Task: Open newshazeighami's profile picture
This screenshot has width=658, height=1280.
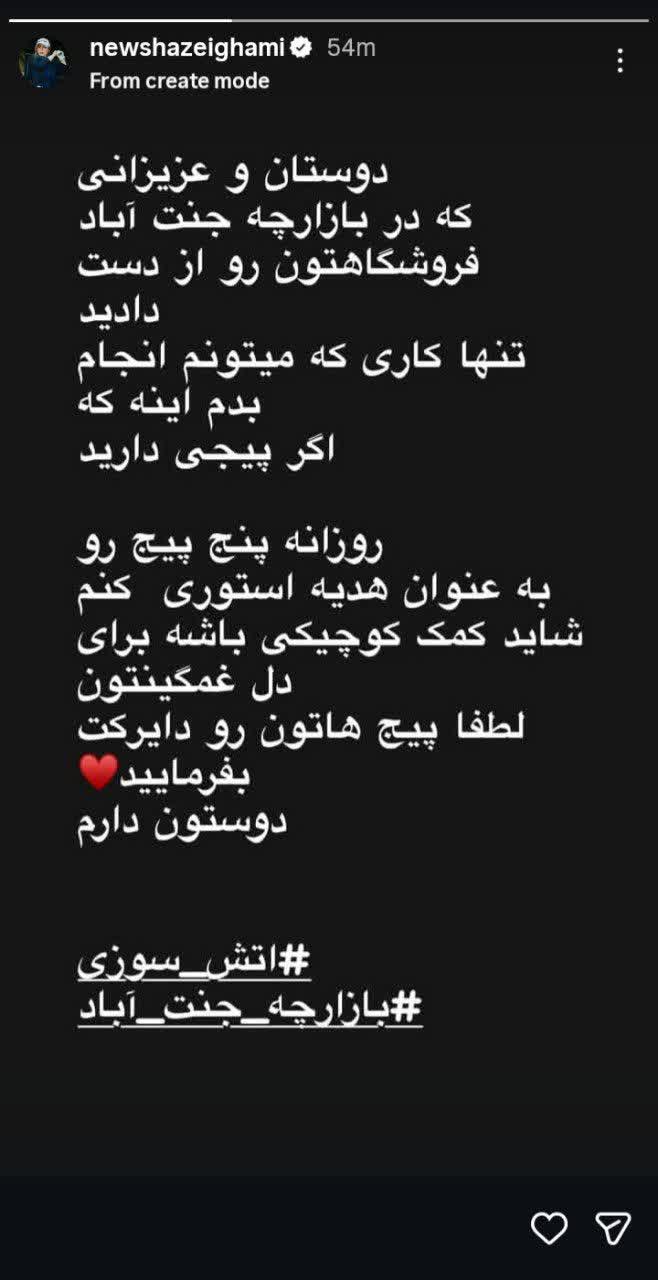Action: pos(42,62)
